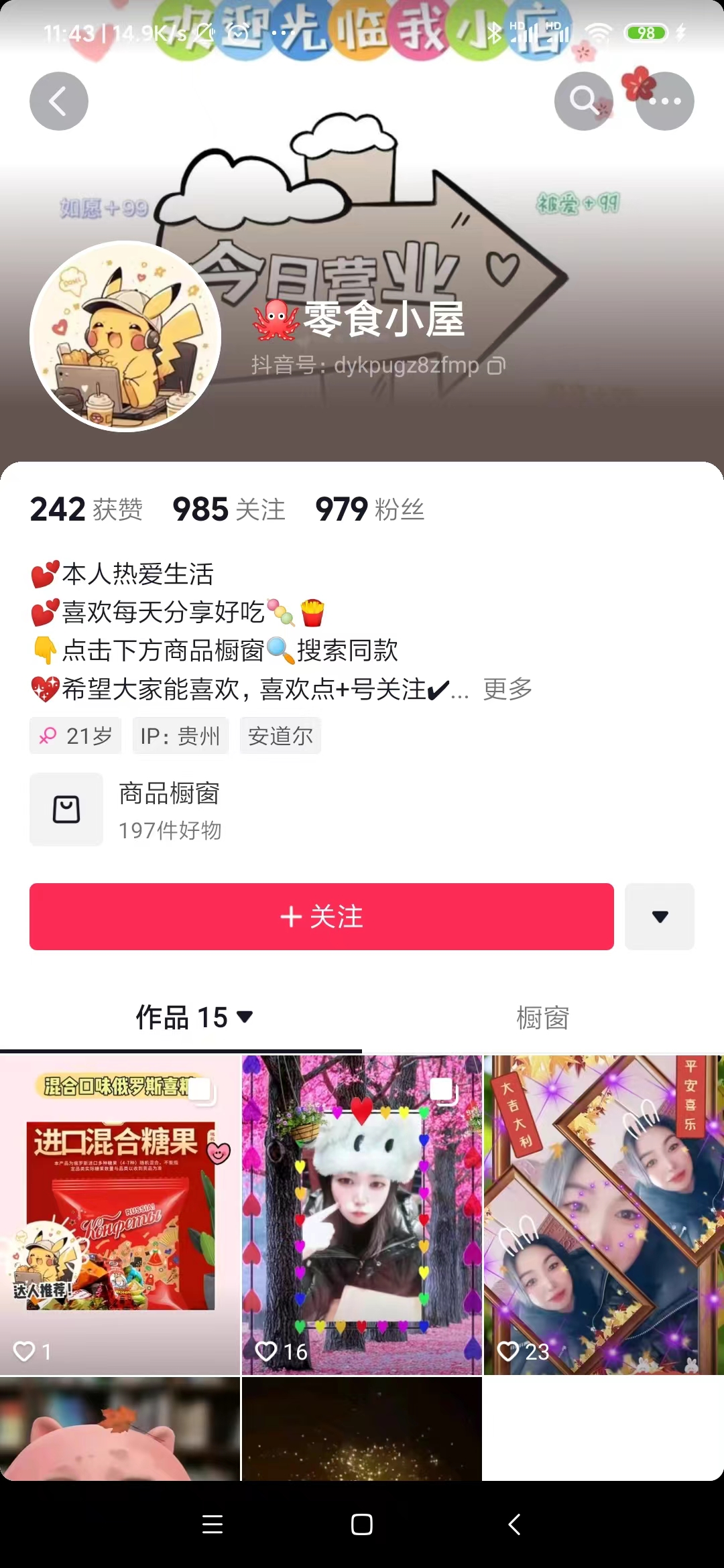The width and height of the screenshot is (724, 1568).
Task: Follow this account with + 关注
Action: [x=322, y=916]
